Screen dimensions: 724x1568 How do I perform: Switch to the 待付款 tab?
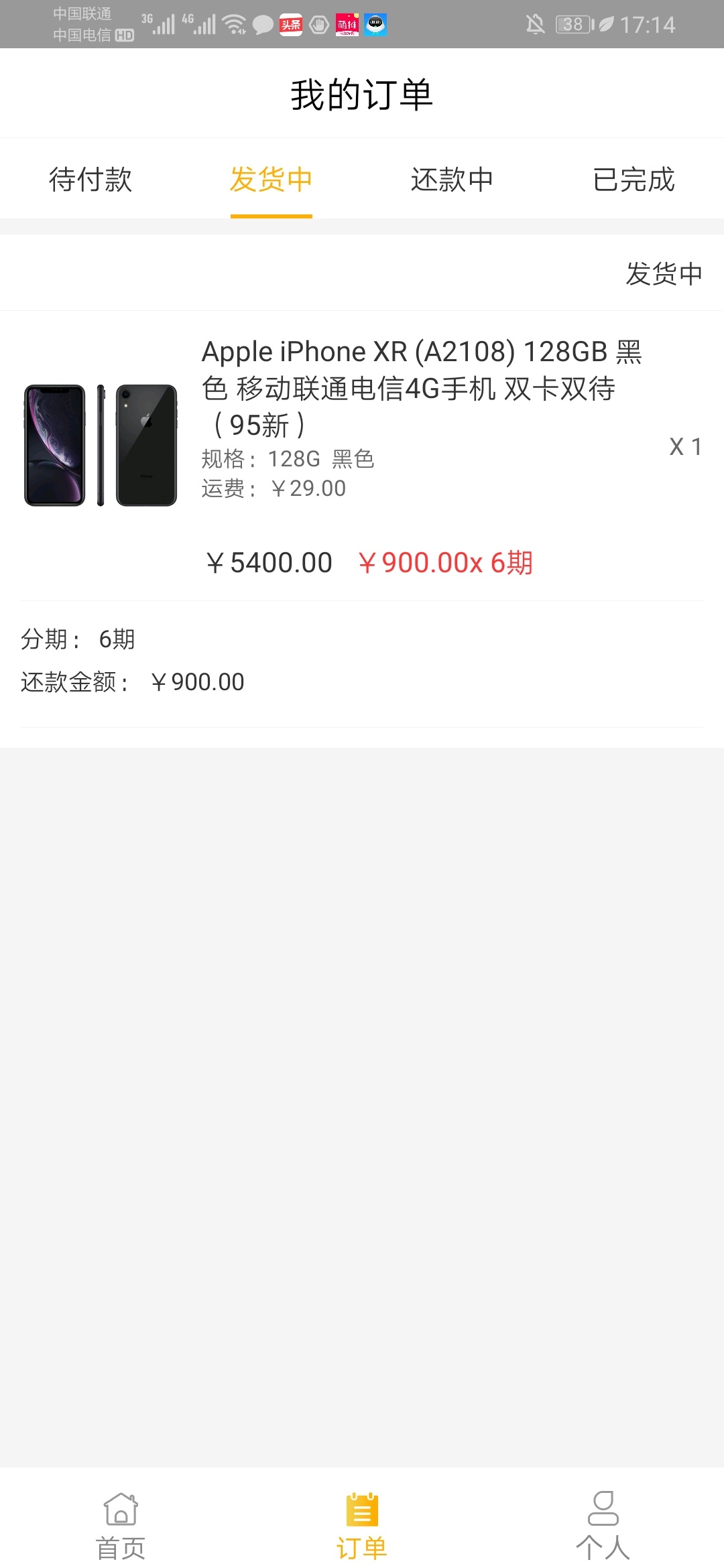90,179
